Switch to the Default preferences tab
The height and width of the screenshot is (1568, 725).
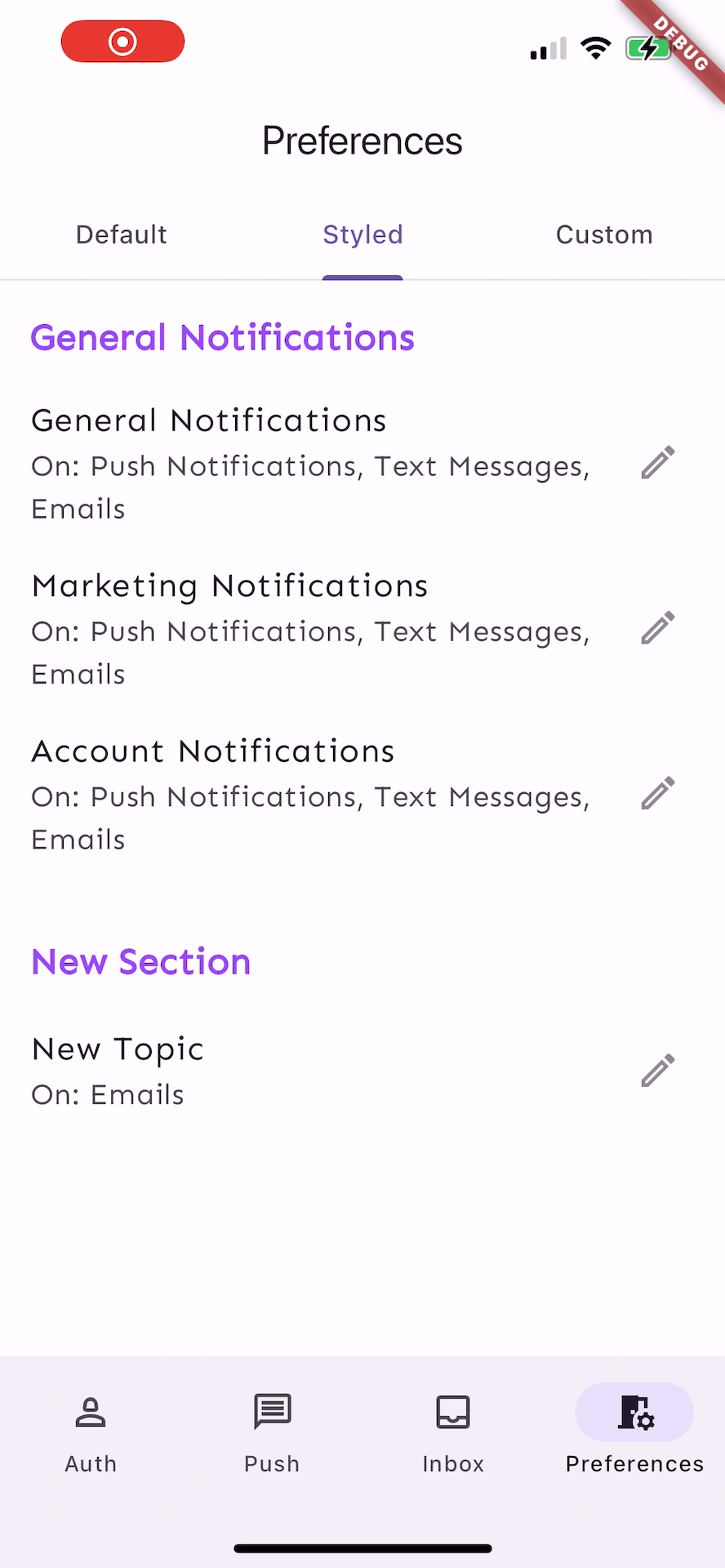[120, 234]
